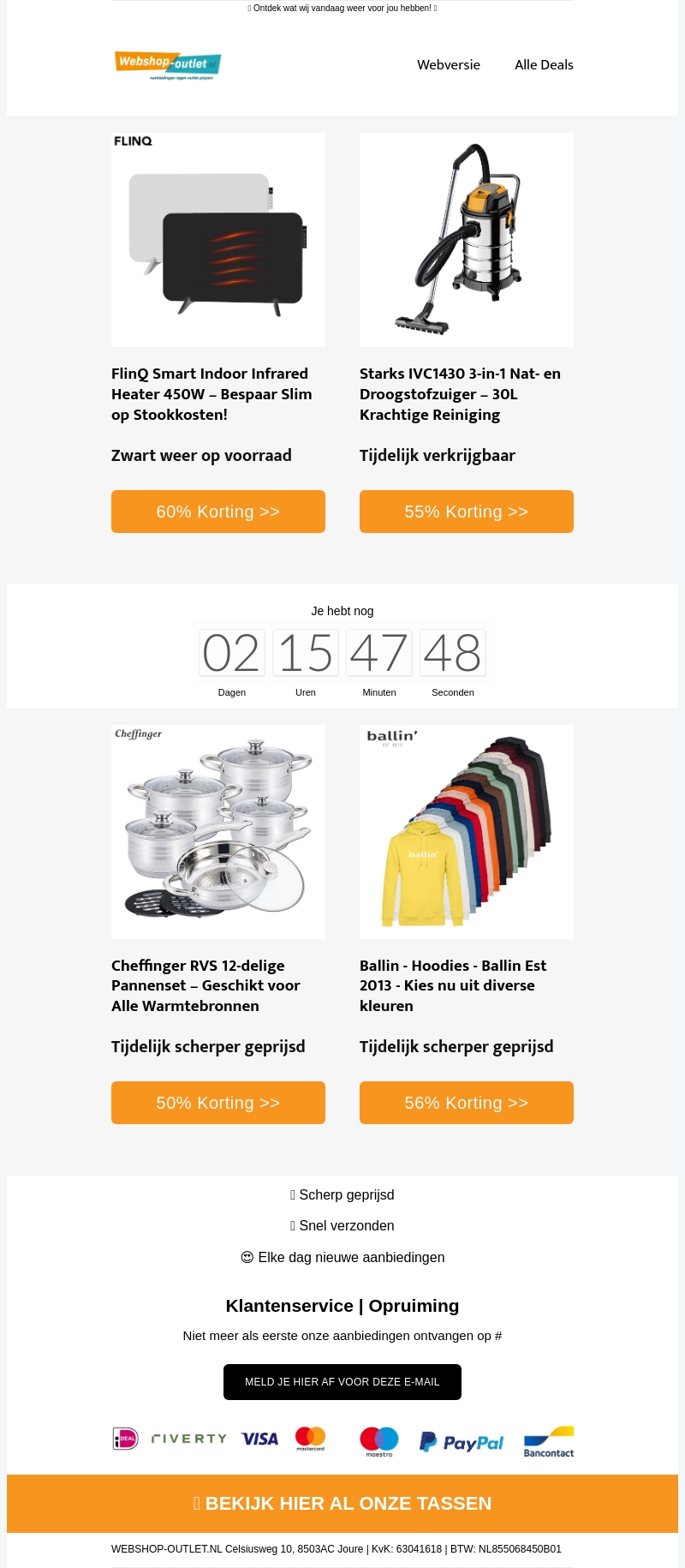The height and width of the screenshot is (1568, 685).
Task: Unsubscribe via Meld je hier af button
Action: point(342,1382)
